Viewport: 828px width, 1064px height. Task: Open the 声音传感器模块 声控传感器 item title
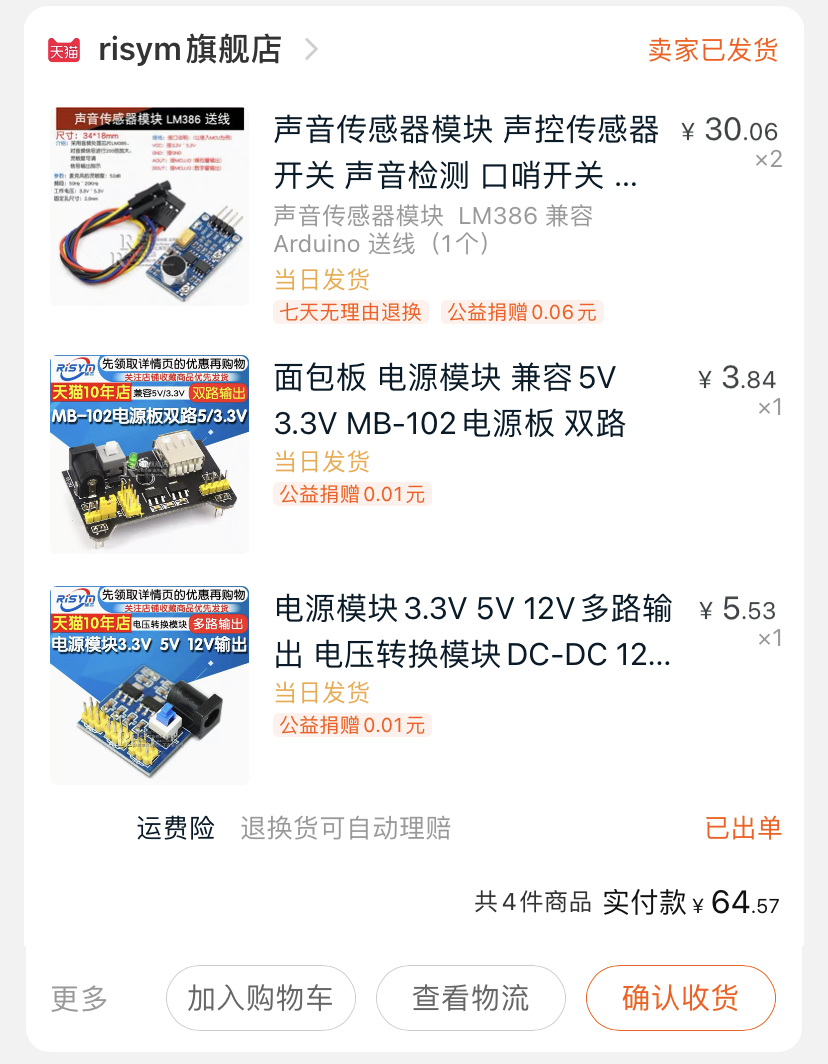click(466, 153)
